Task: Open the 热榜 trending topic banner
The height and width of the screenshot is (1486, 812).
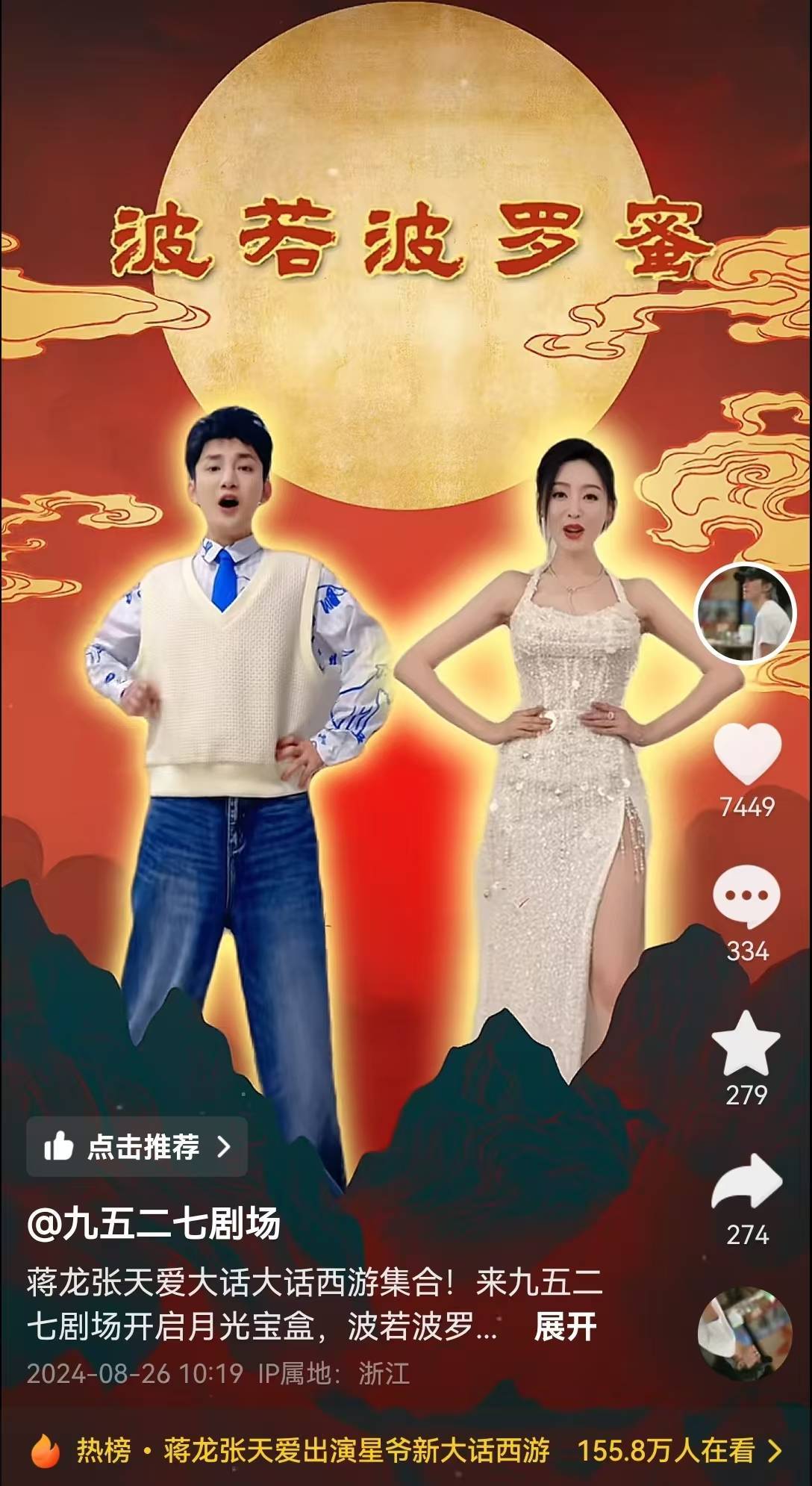Action: (406, 1450)
